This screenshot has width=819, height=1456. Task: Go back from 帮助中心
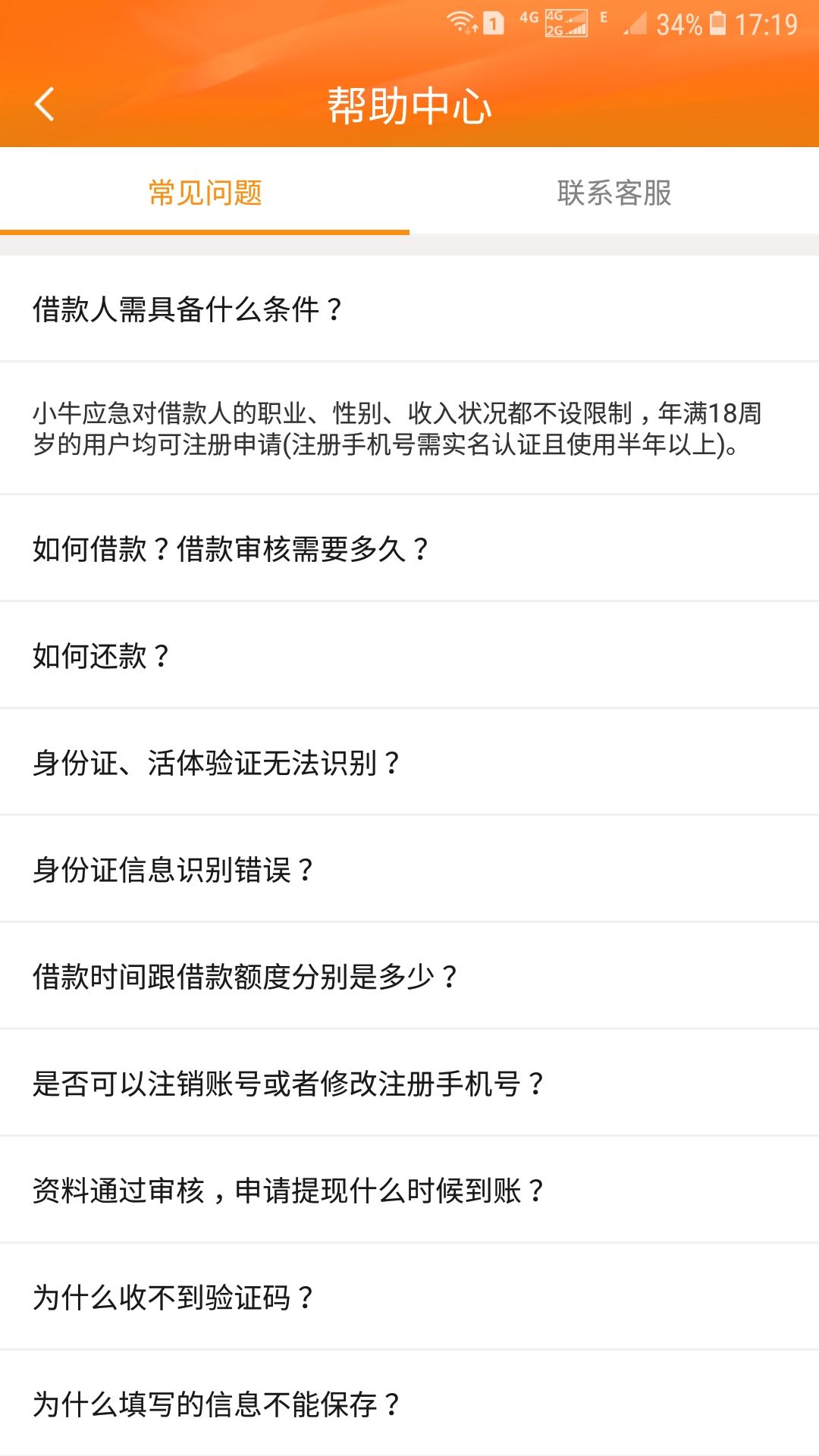(45, 104)
